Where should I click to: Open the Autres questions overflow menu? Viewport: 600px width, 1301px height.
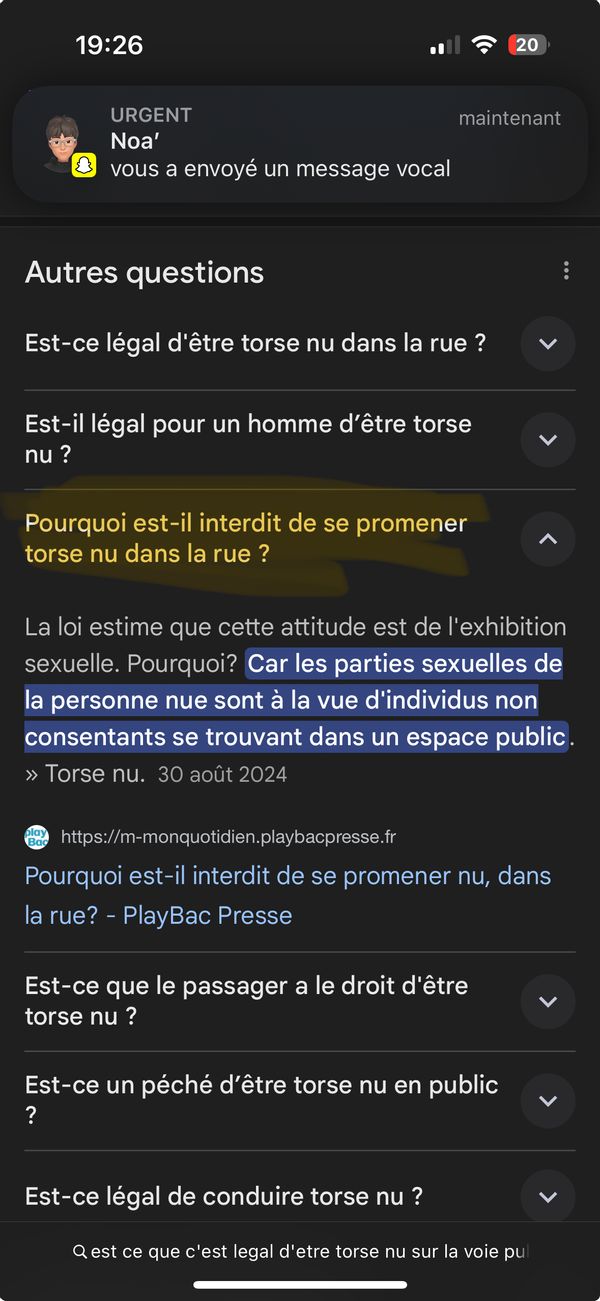[566, 271]
